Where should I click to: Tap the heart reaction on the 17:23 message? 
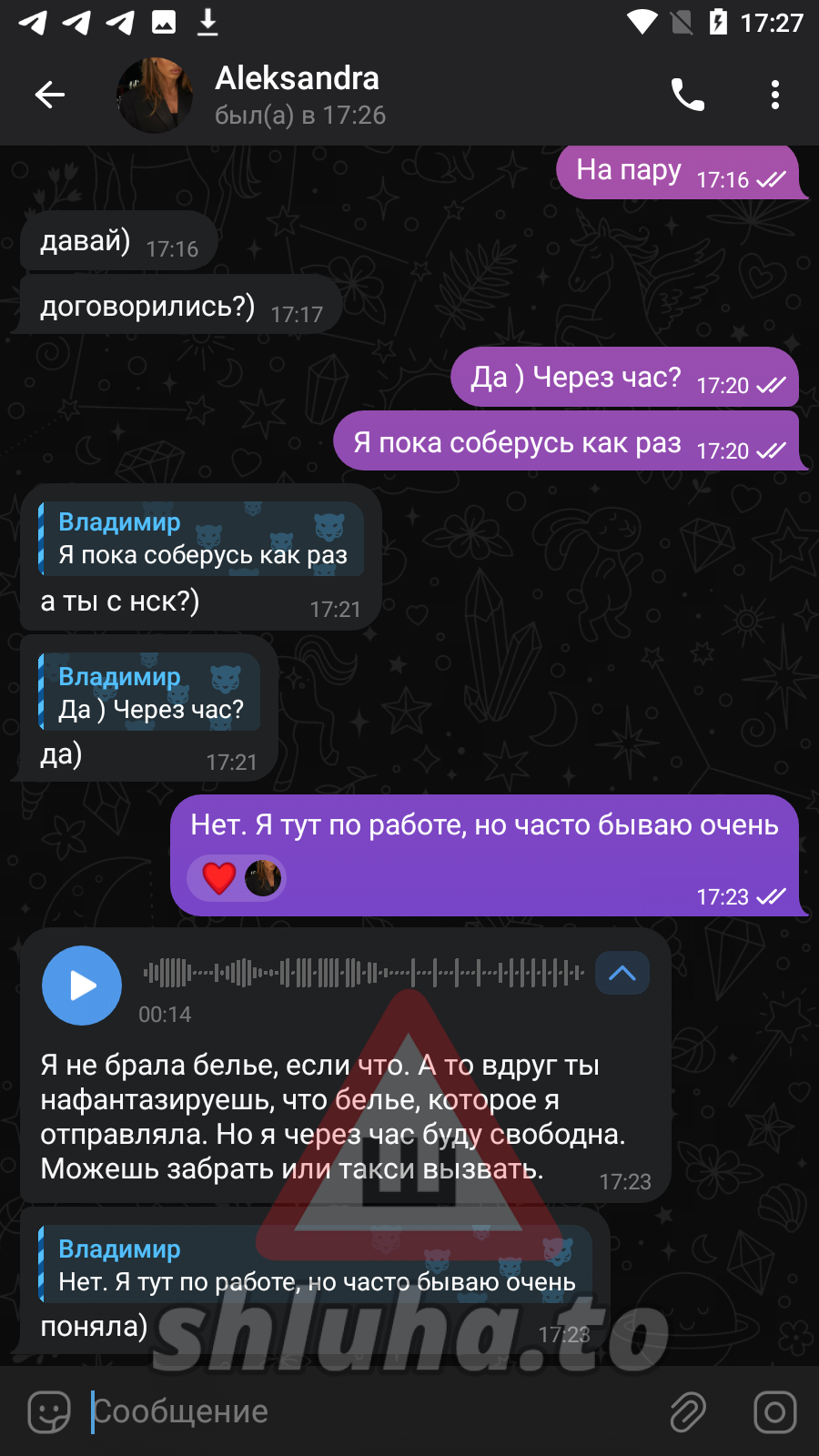(219, 878)
